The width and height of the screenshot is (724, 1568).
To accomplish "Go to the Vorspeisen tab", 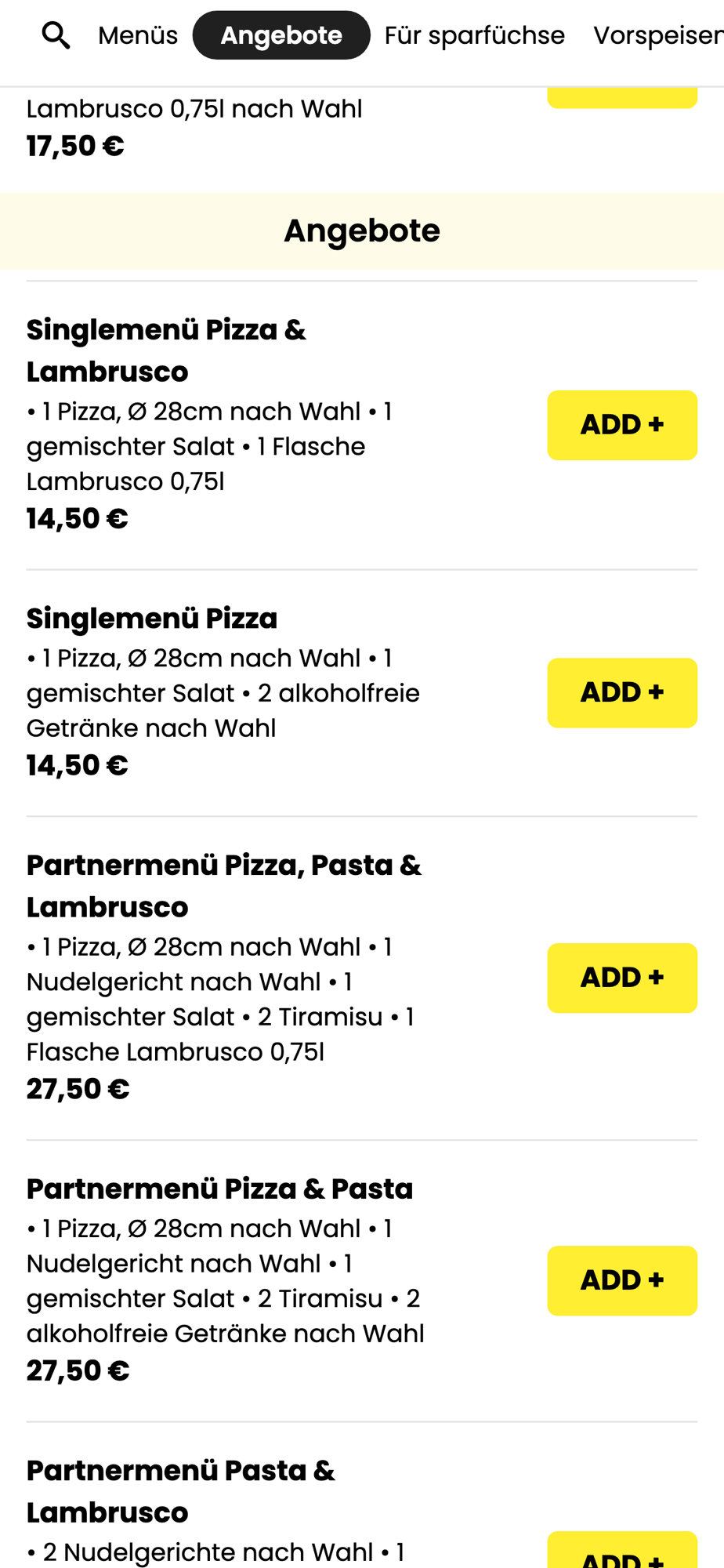I will 657,35.
